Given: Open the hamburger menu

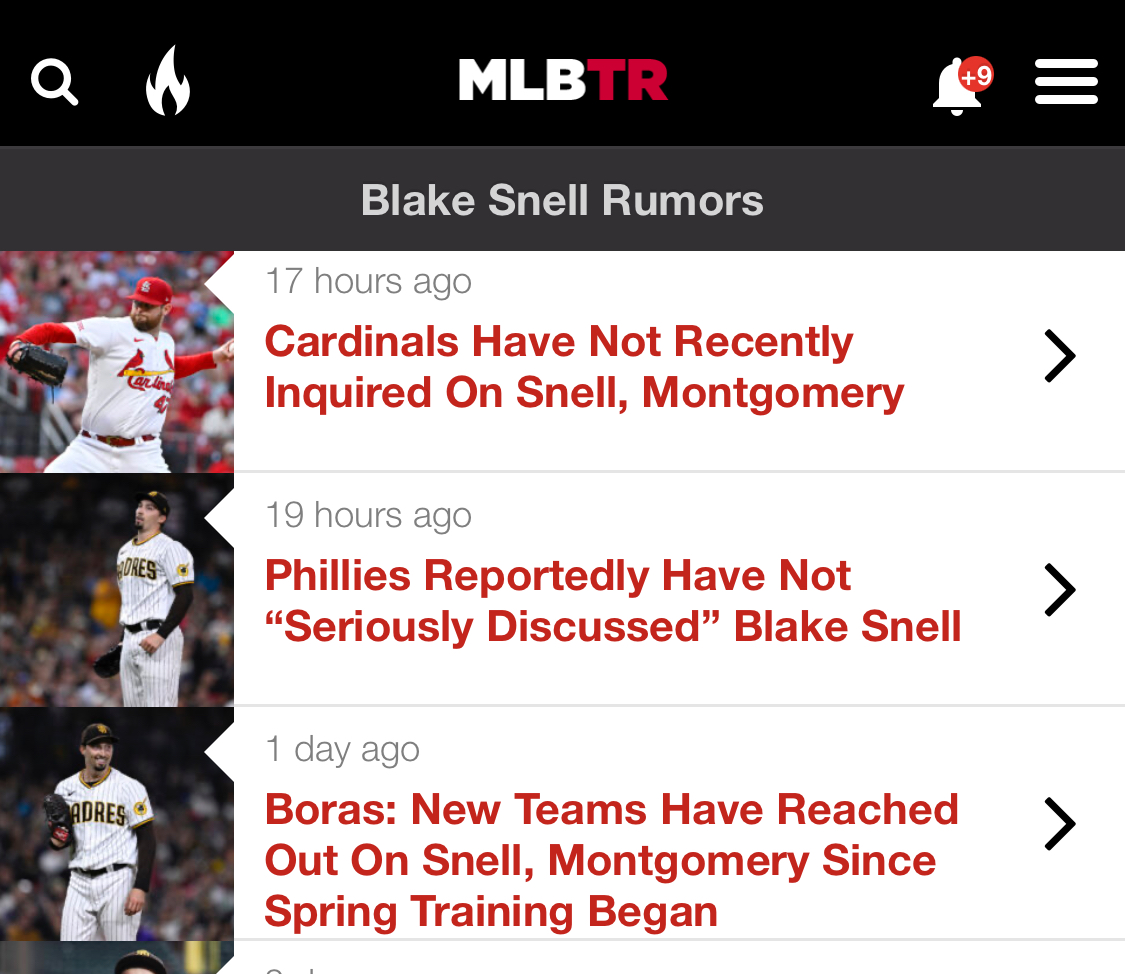Looking at the screenshot, I should [x=1066, y=82].
